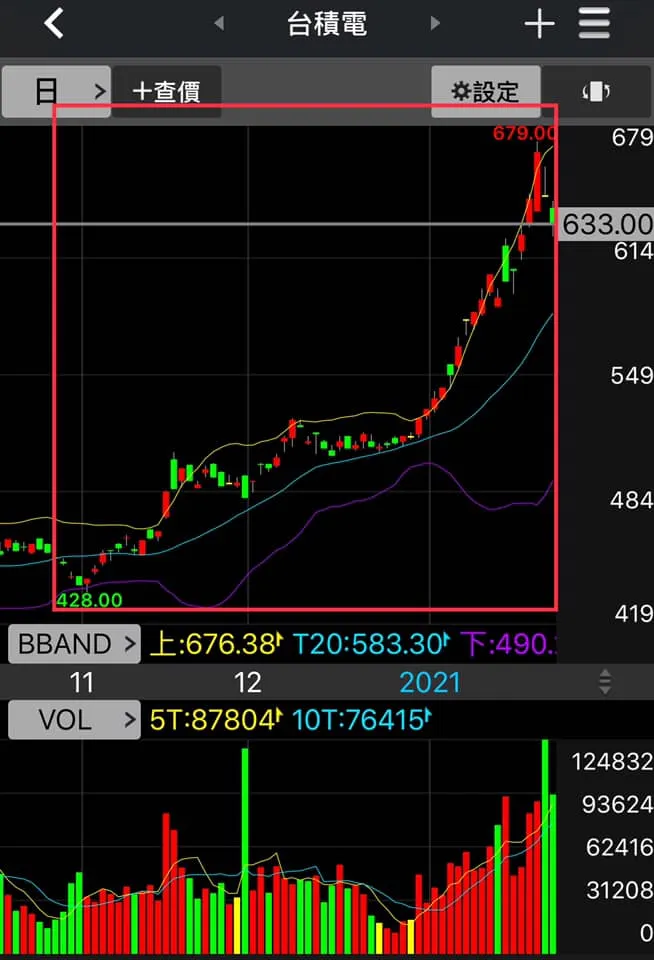Go back with the top-left arrow
Viewport: 654px width, 960px height.
(54, 23)
